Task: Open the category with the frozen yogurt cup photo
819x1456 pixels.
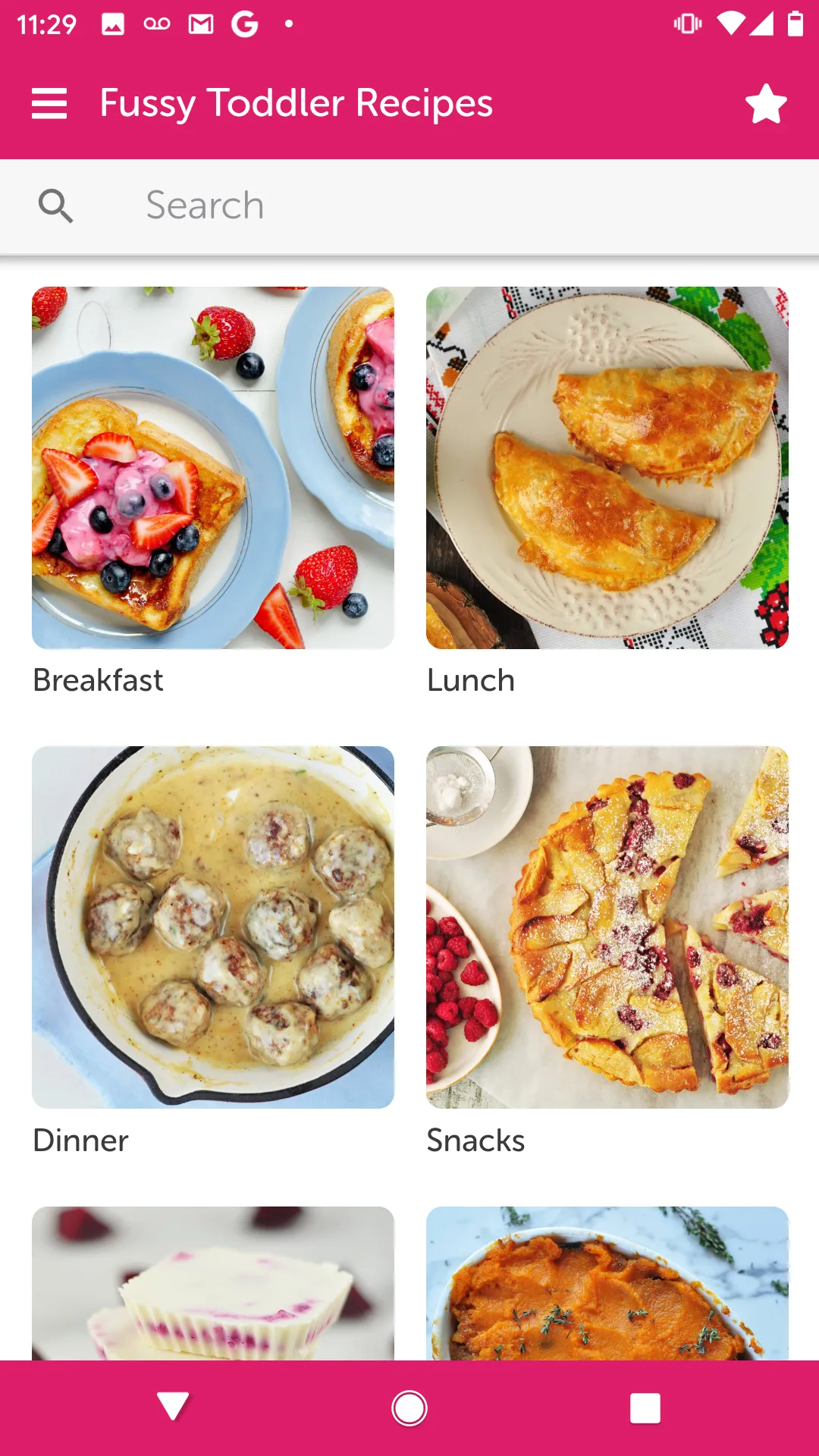Action: (213, 1283)
